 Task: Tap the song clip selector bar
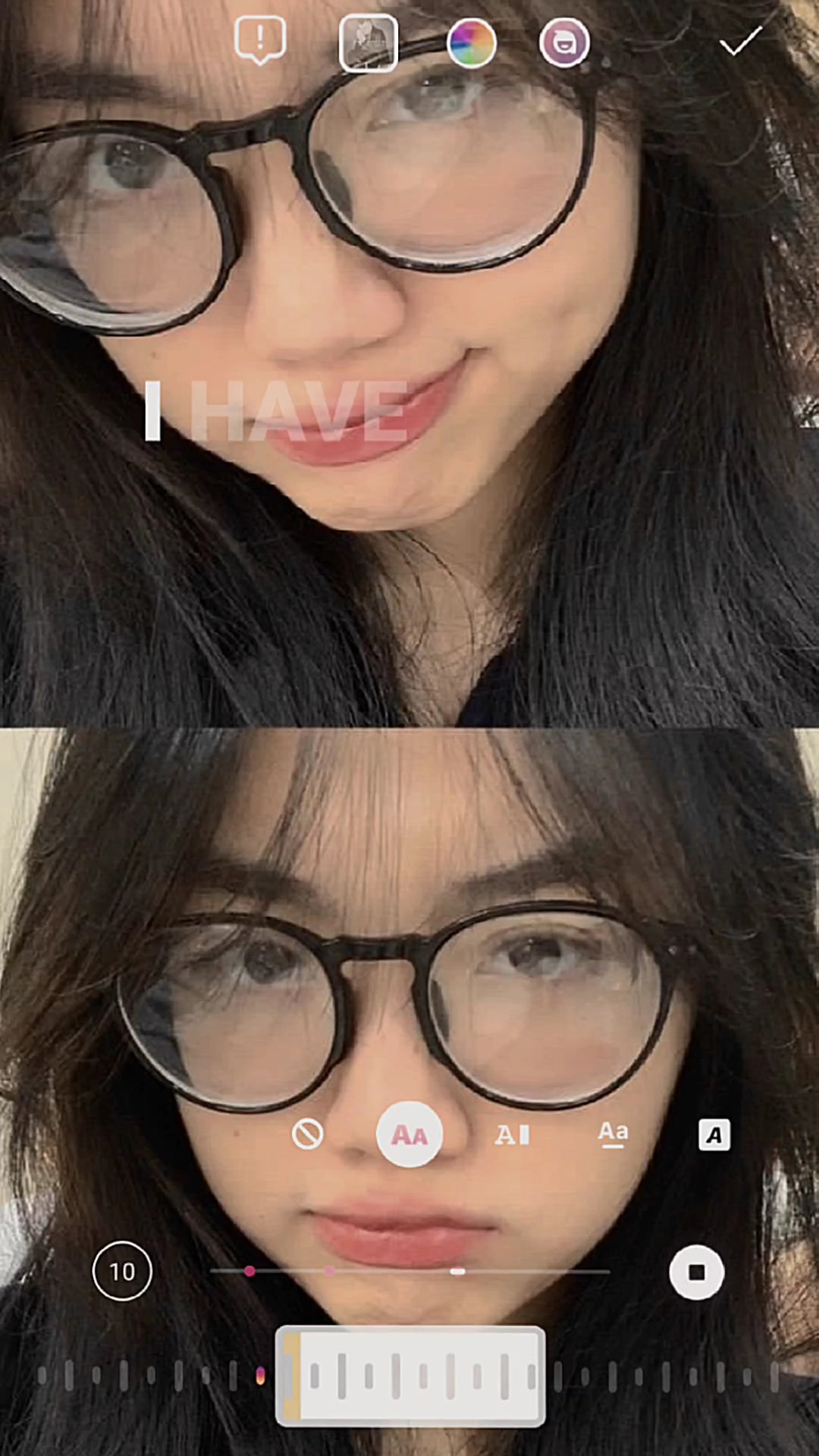click(x=410, y=1376)
